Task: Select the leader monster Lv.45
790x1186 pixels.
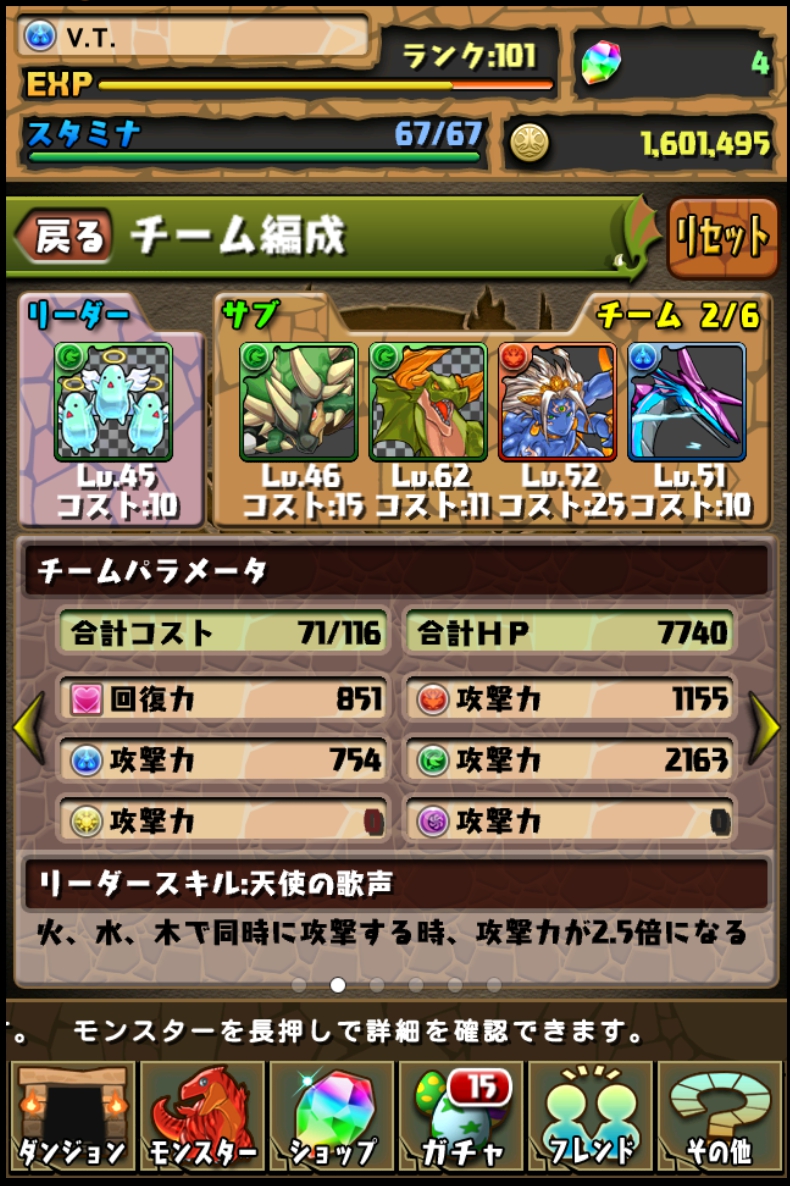Action: tap(113, 401)
